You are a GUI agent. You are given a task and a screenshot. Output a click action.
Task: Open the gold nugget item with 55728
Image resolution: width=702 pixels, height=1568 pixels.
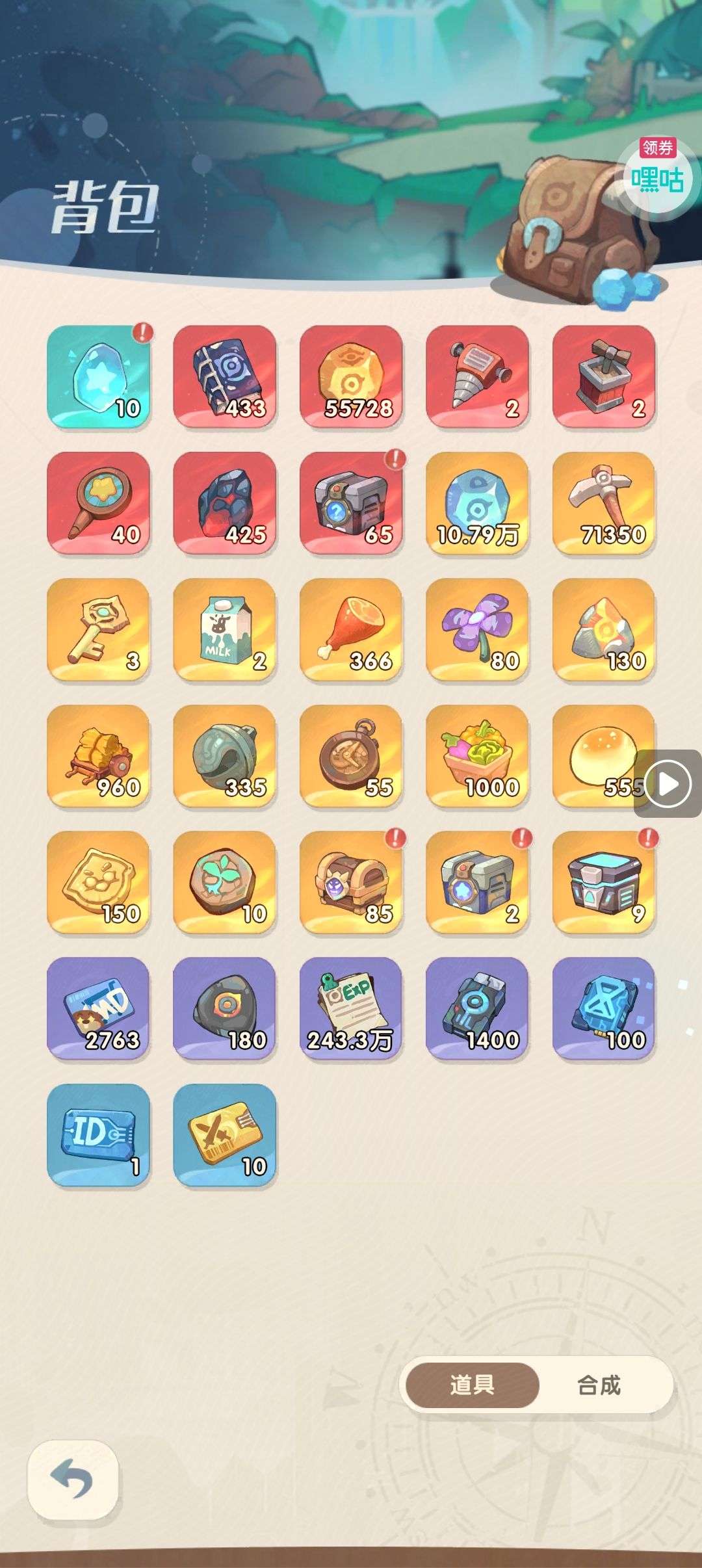pos(351,376)
